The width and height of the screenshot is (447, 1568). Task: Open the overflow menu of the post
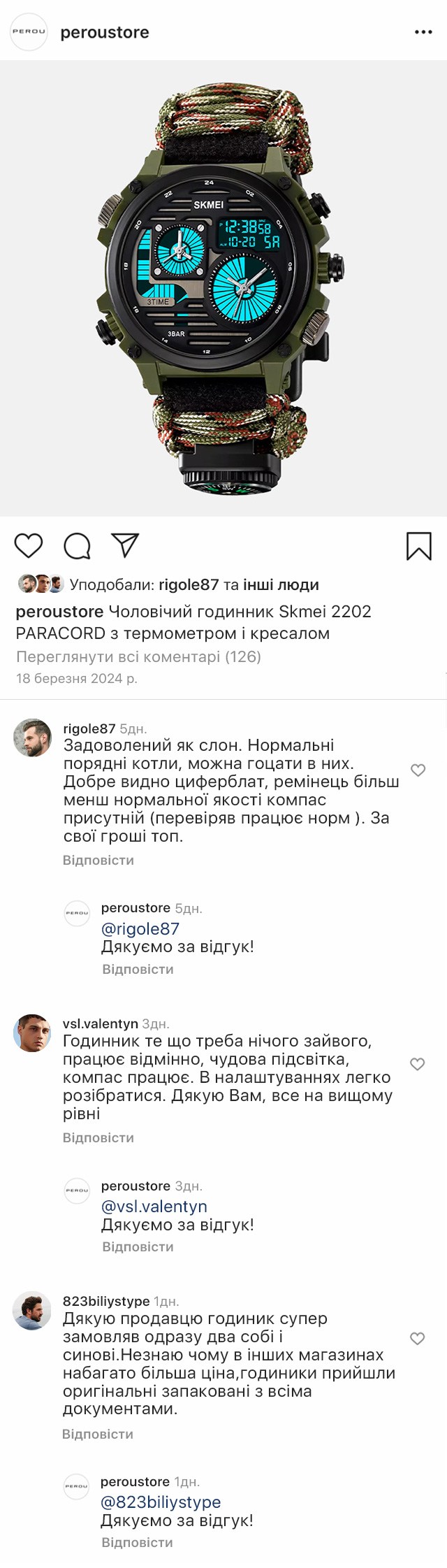click(423, 32)
